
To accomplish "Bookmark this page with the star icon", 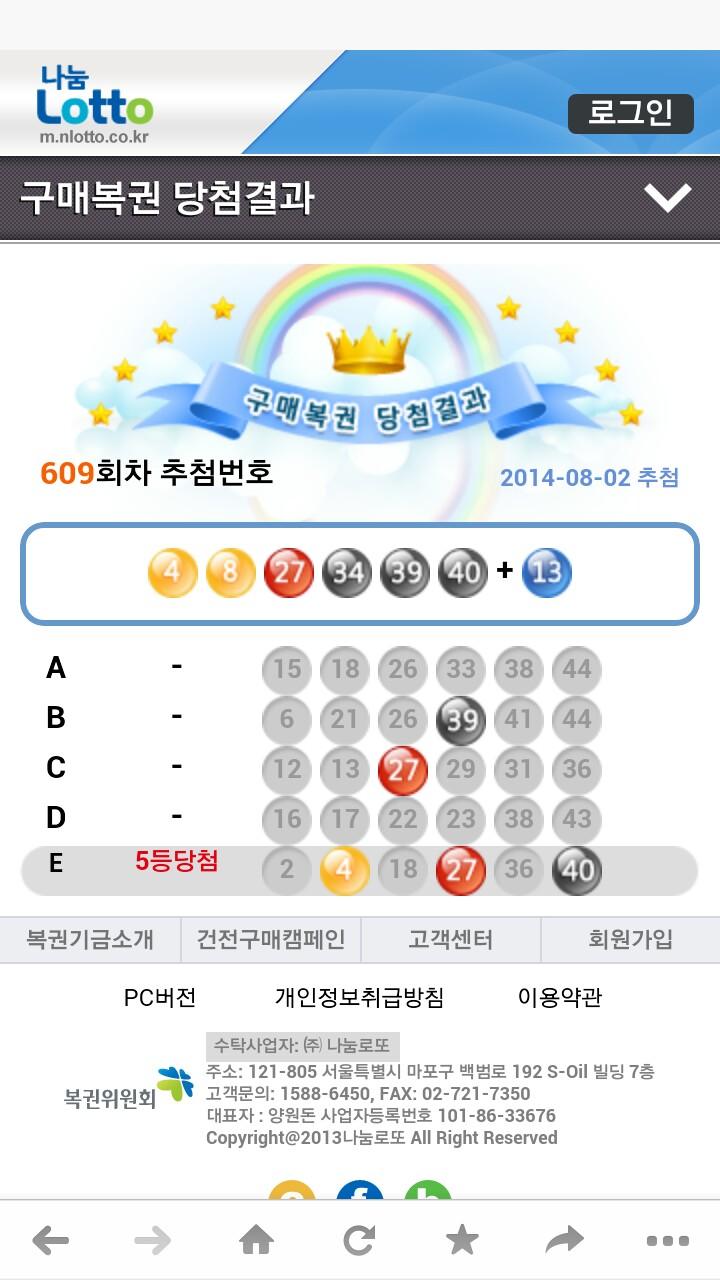I will (x=462, y=1241).
